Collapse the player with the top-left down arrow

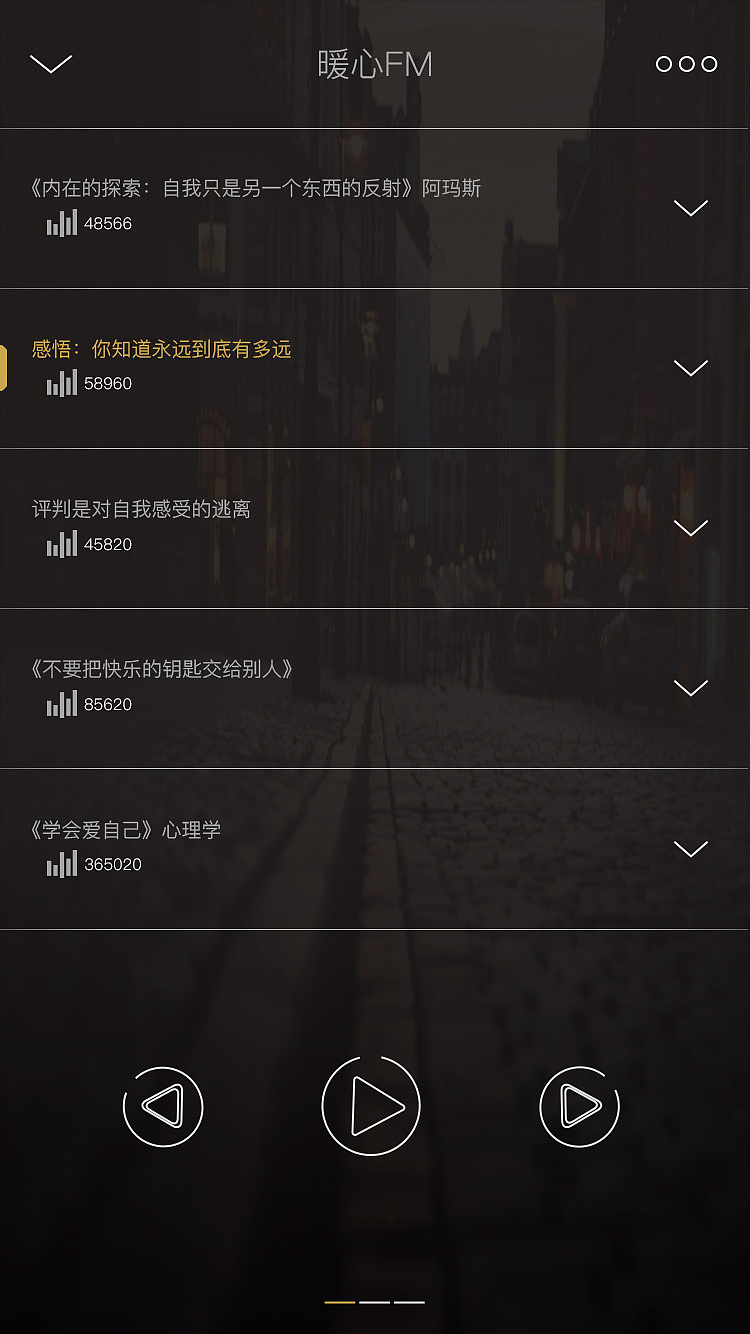tap(51, 64)
